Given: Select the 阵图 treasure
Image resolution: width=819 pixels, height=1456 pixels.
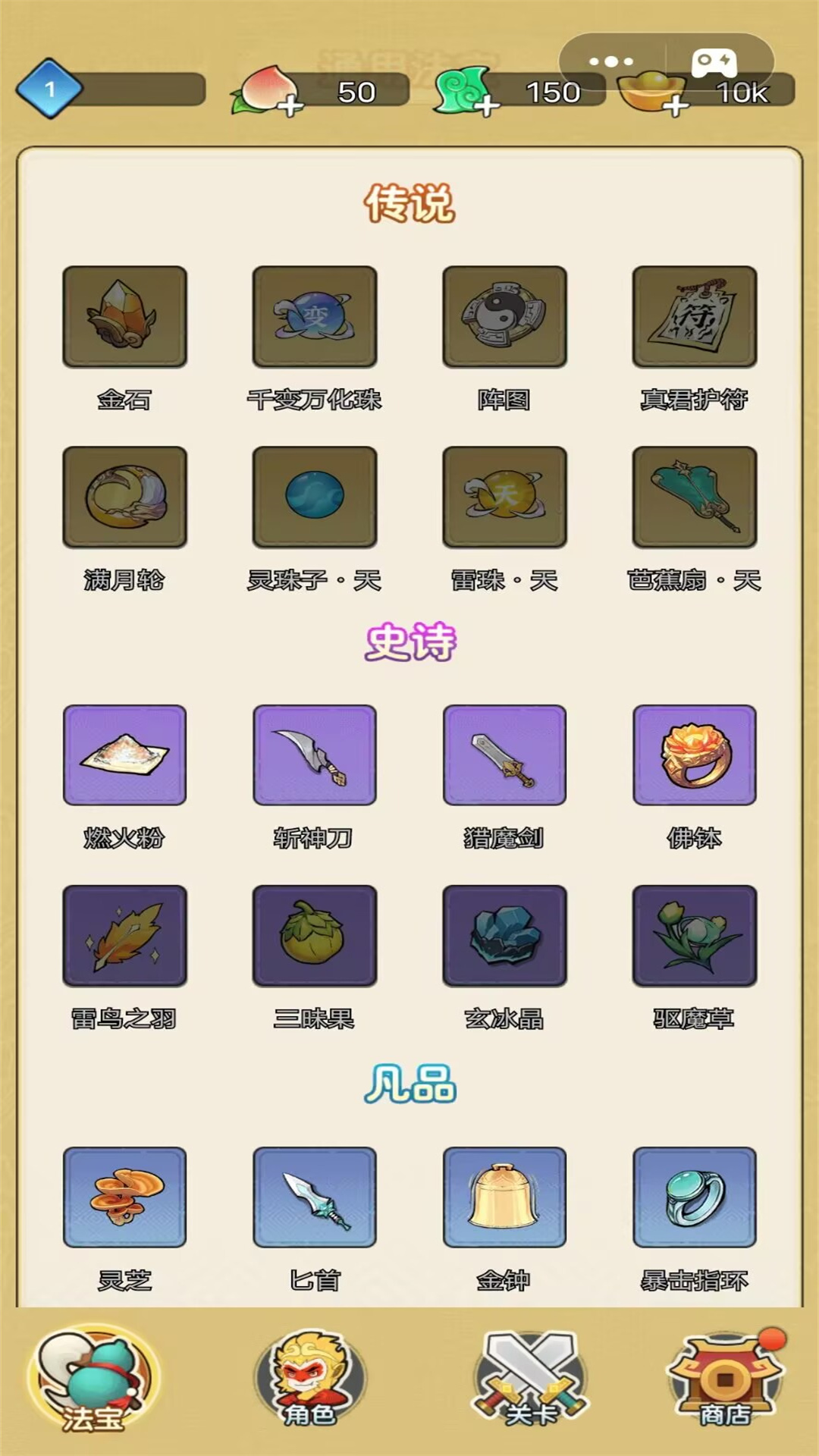Looking at the screenshot, I should point(504,317).
